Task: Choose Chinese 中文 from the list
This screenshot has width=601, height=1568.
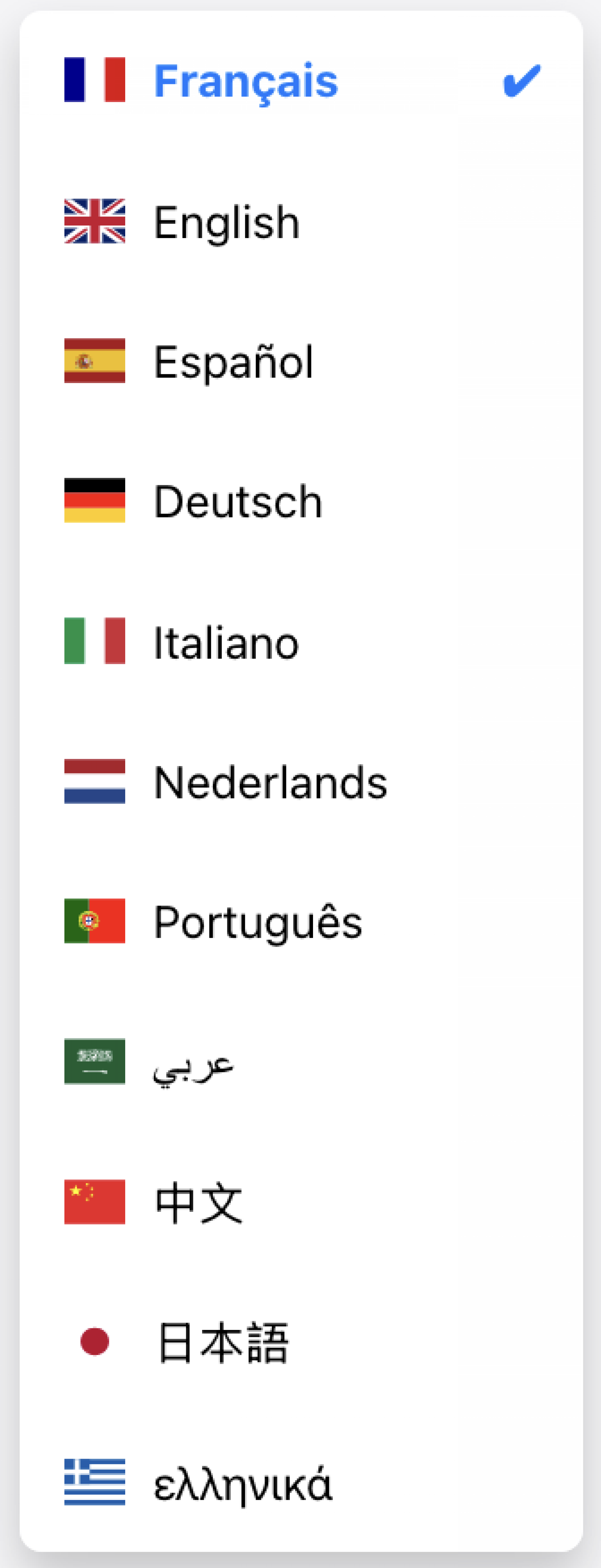Action: coord(198,1202)
